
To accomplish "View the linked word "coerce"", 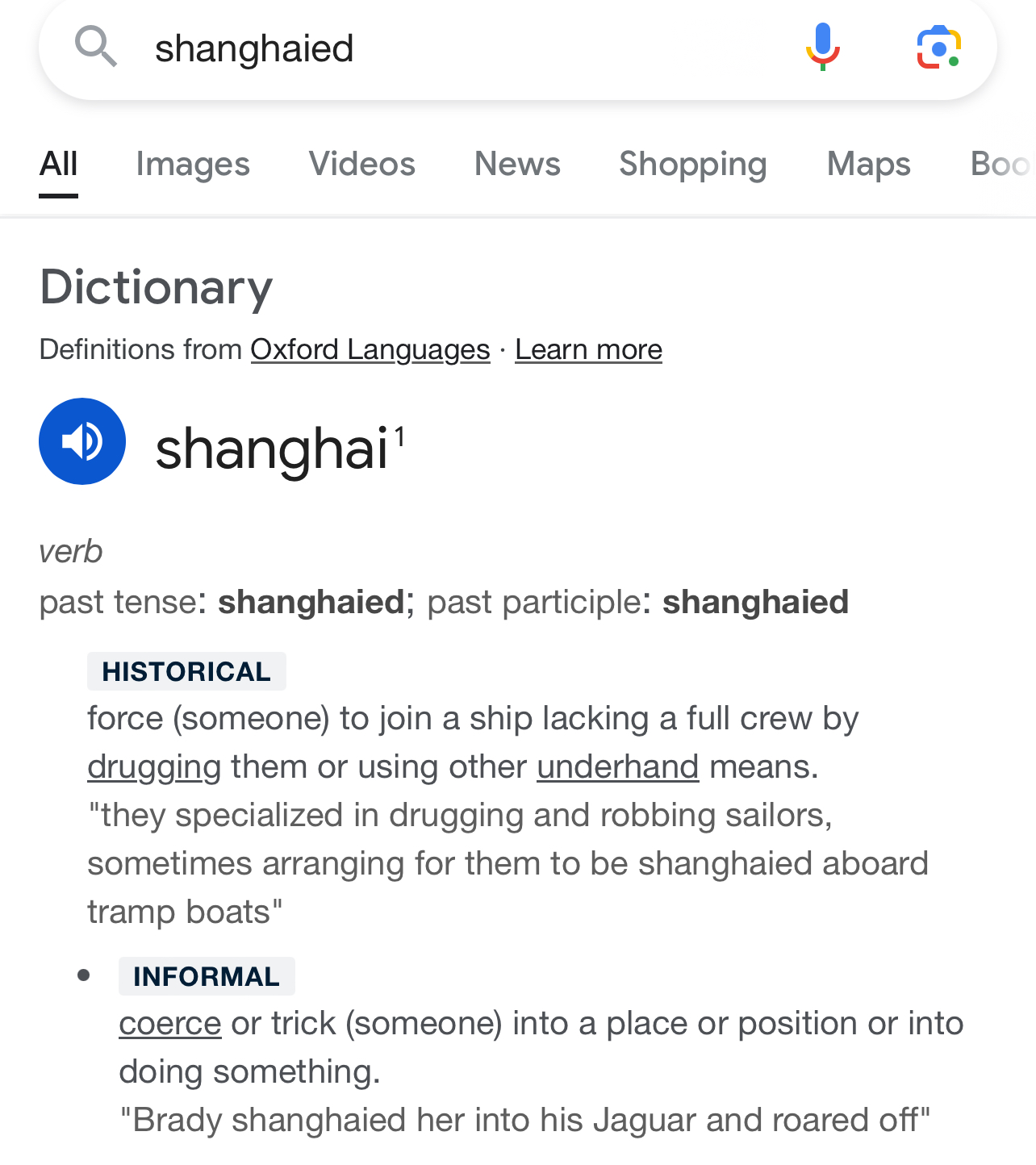I will pos(169,1023).
